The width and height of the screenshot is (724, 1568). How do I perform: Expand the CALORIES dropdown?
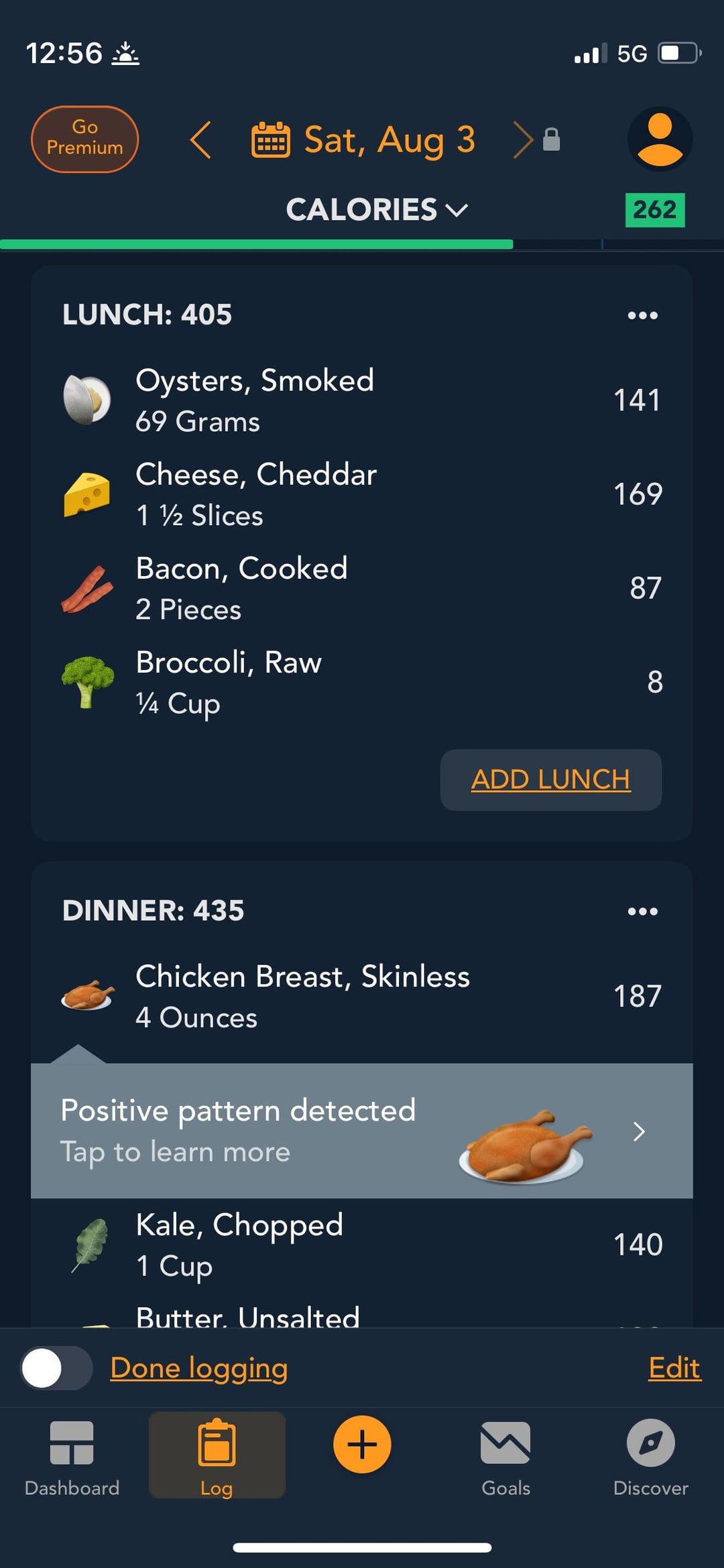click(x=377, y=209)
